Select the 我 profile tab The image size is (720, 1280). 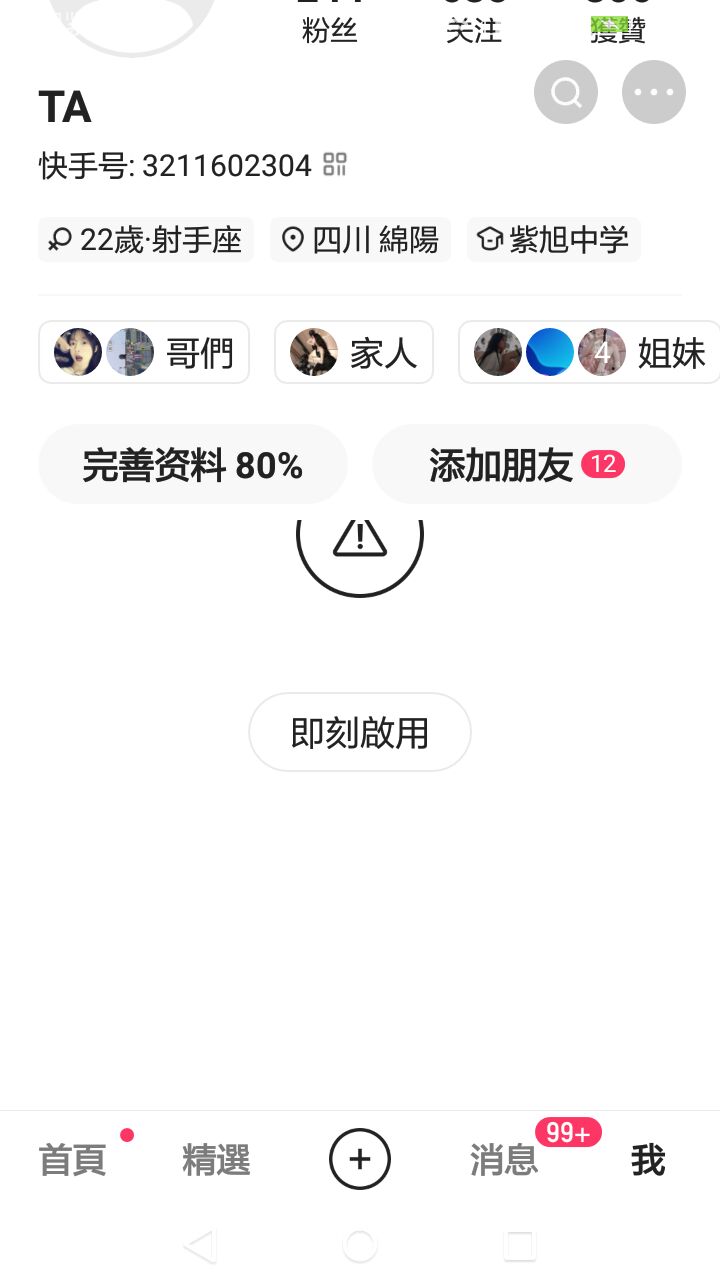pos(648,1160)
